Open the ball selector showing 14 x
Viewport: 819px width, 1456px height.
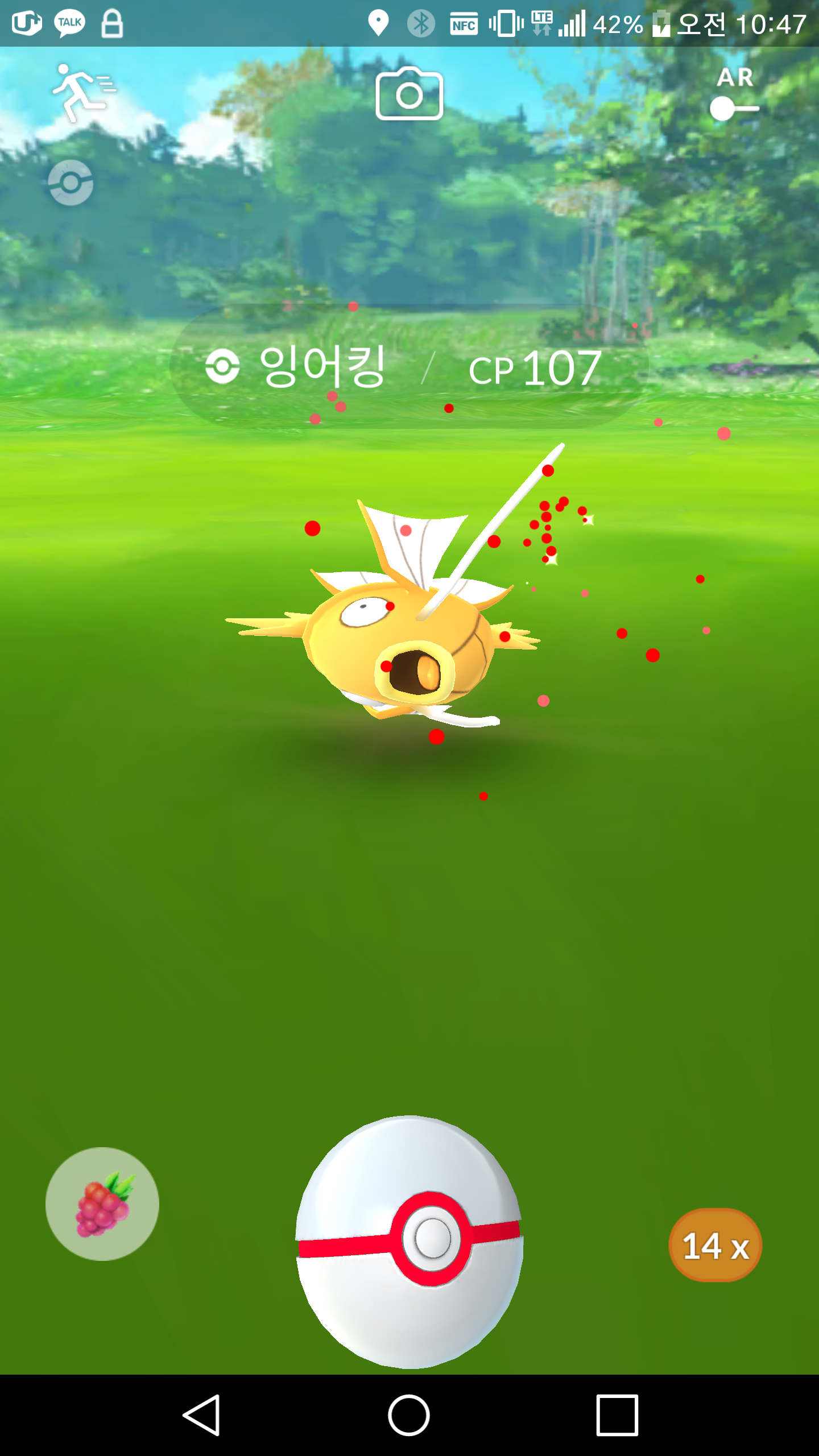[x=715, y=1245]
